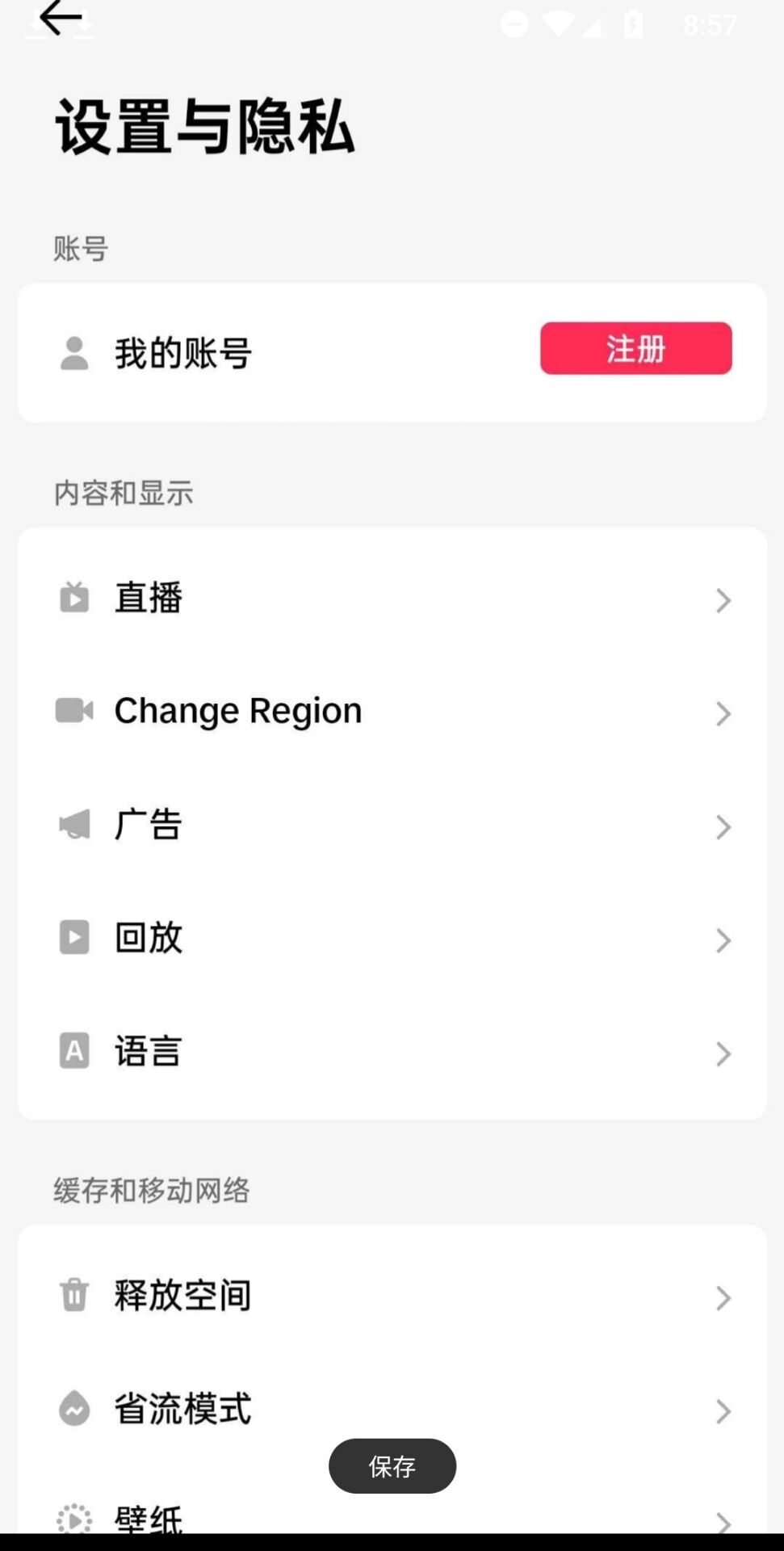Tap the 保存 button
The image size is (784, 1551).
coord(392,1466)
